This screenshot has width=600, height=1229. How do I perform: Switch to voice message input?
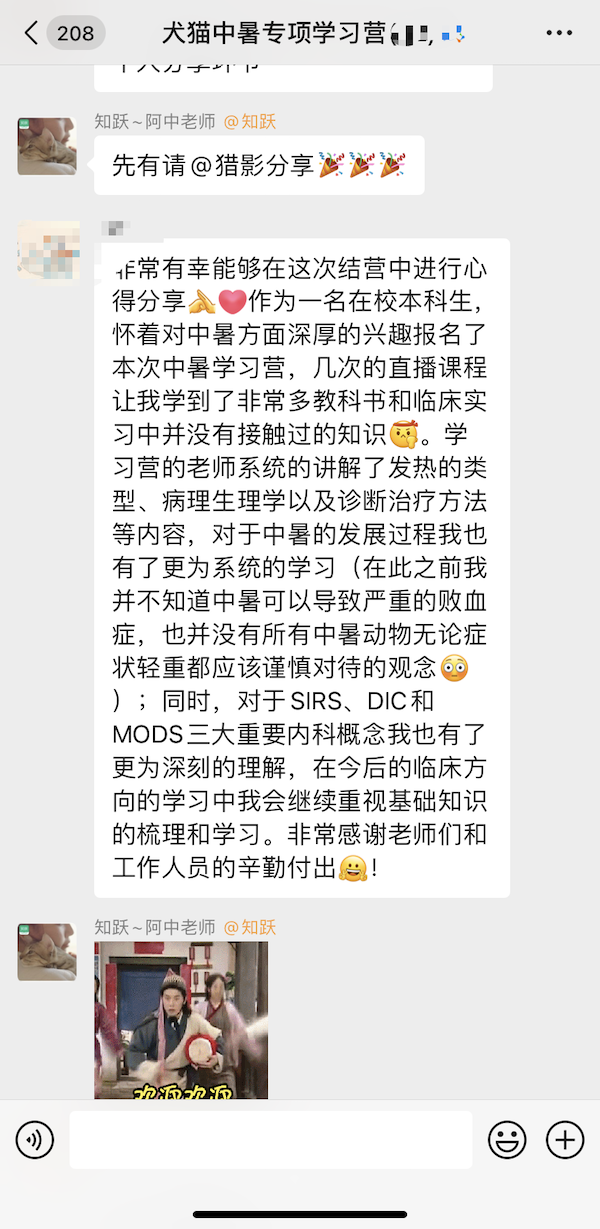point(34,1140)
